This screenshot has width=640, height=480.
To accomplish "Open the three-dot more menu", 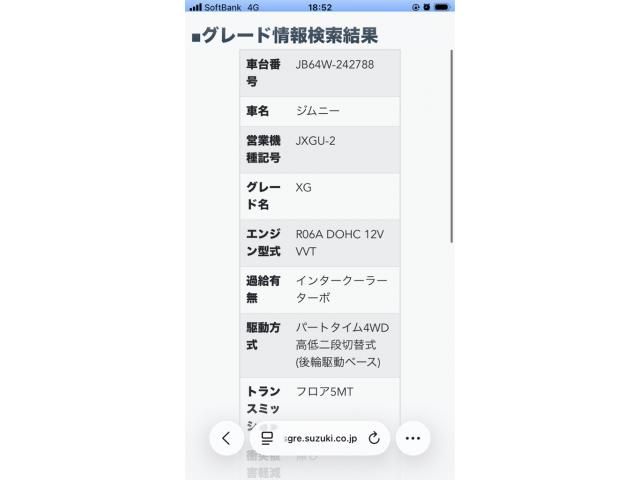I will pos(413,438).
